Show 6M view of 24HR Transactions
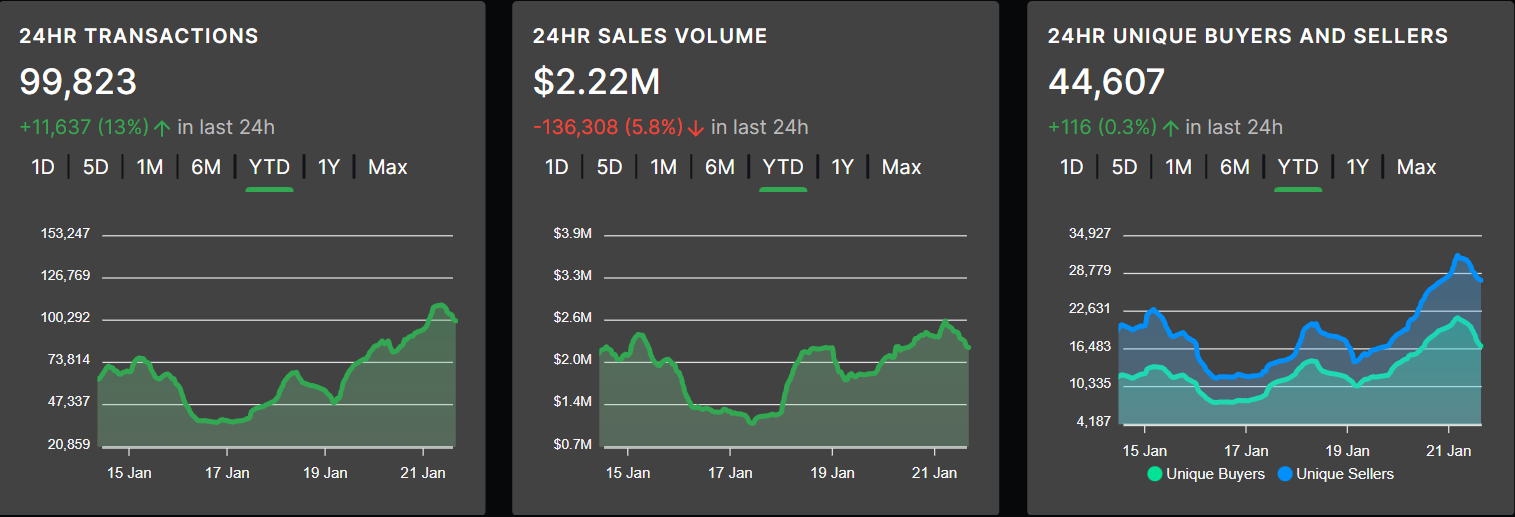This screenshot has height=517, width=1515. click(x=206, y=167)
